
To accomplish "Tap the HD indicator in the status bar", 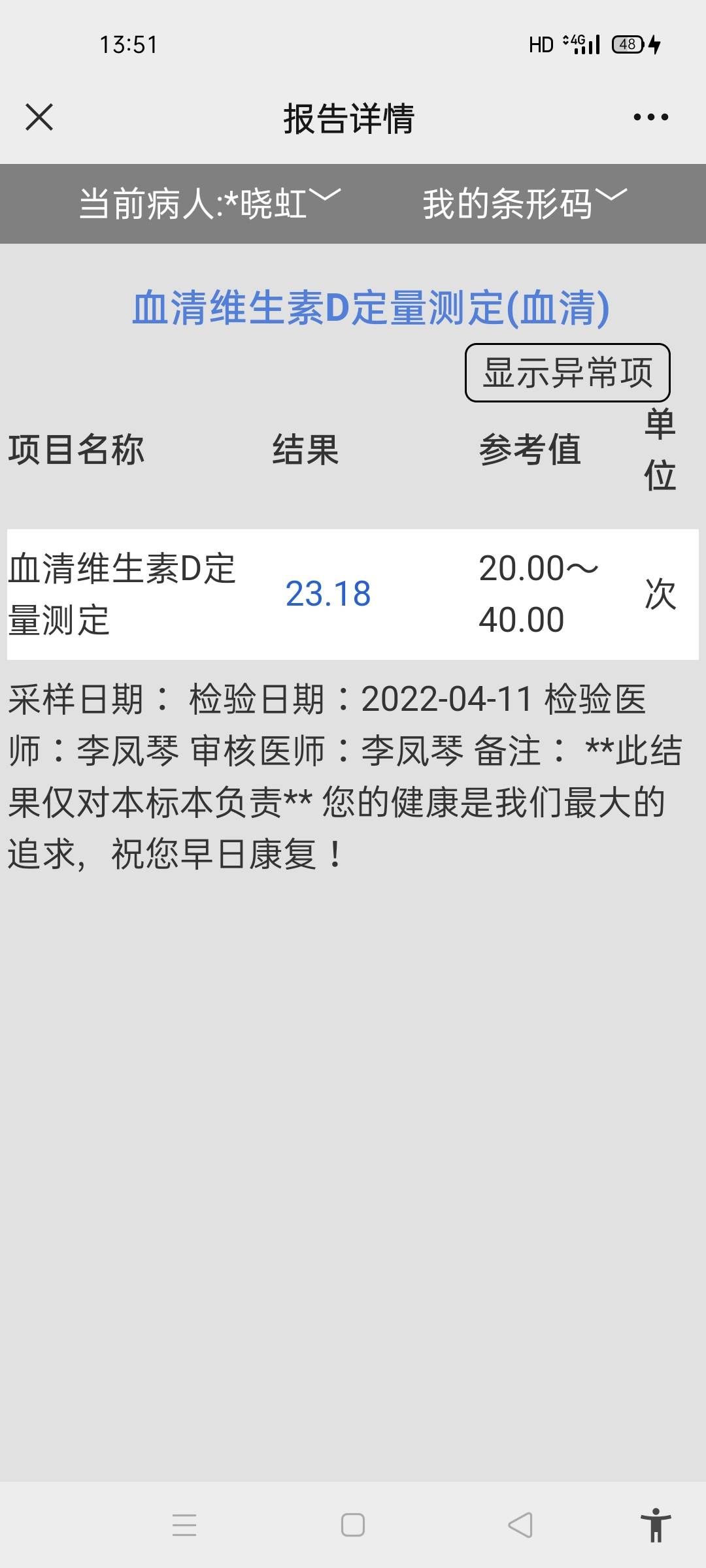I will tap(541, 44).
